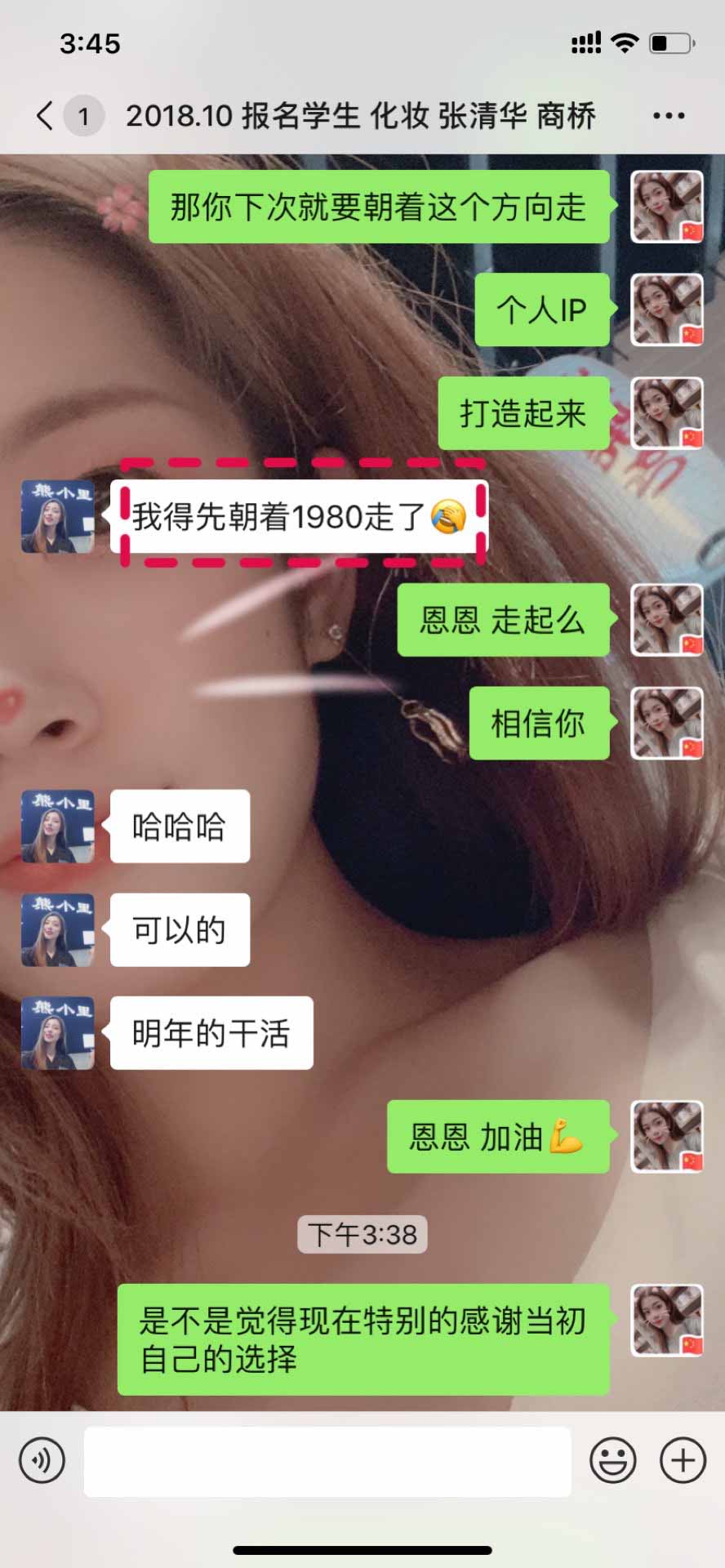Open sender avatar beside '我得先朝着1980走了'
The width and height of the screenshot is (725, 1568).
click(x=58, y=516)
